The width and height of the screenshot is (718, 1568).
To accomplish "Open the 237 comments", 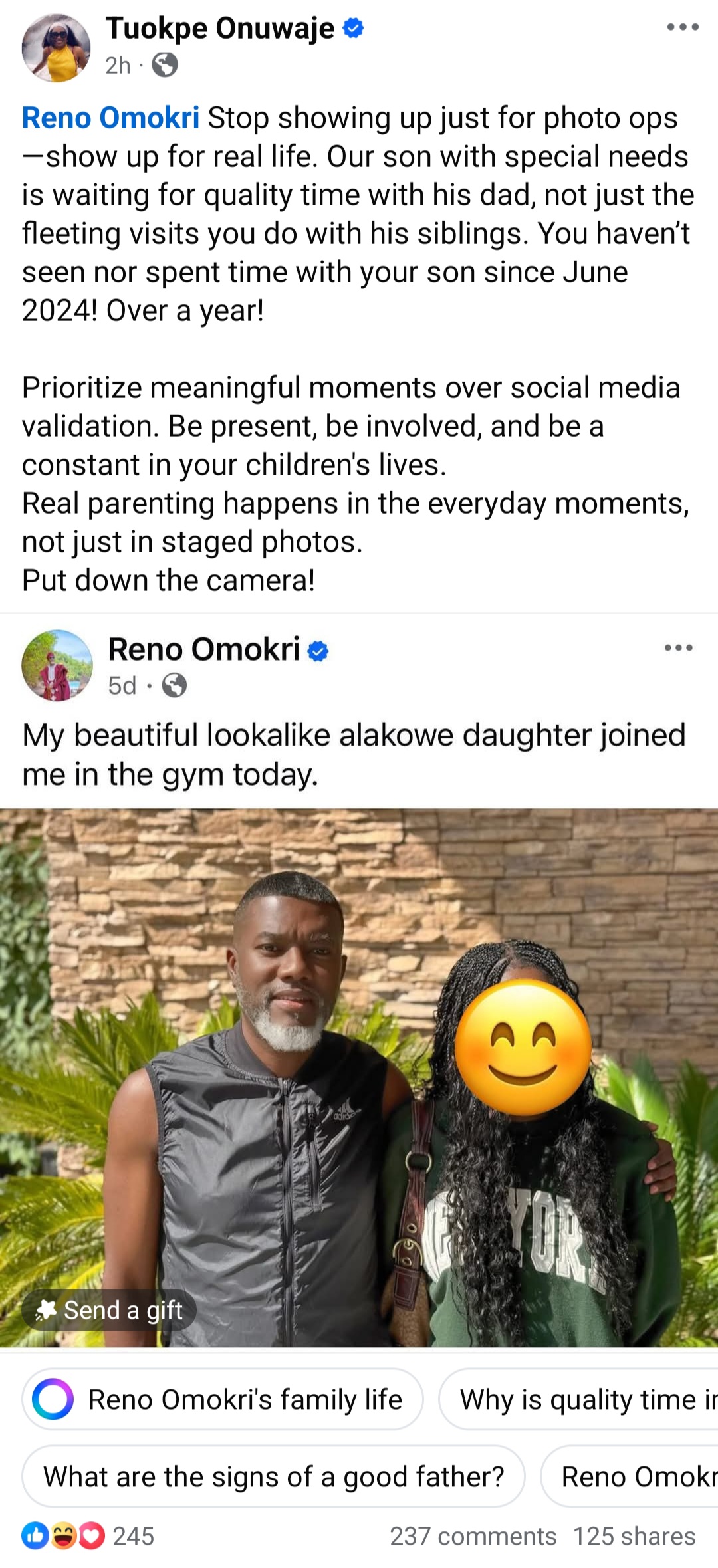I will [x=473, y=1536].
